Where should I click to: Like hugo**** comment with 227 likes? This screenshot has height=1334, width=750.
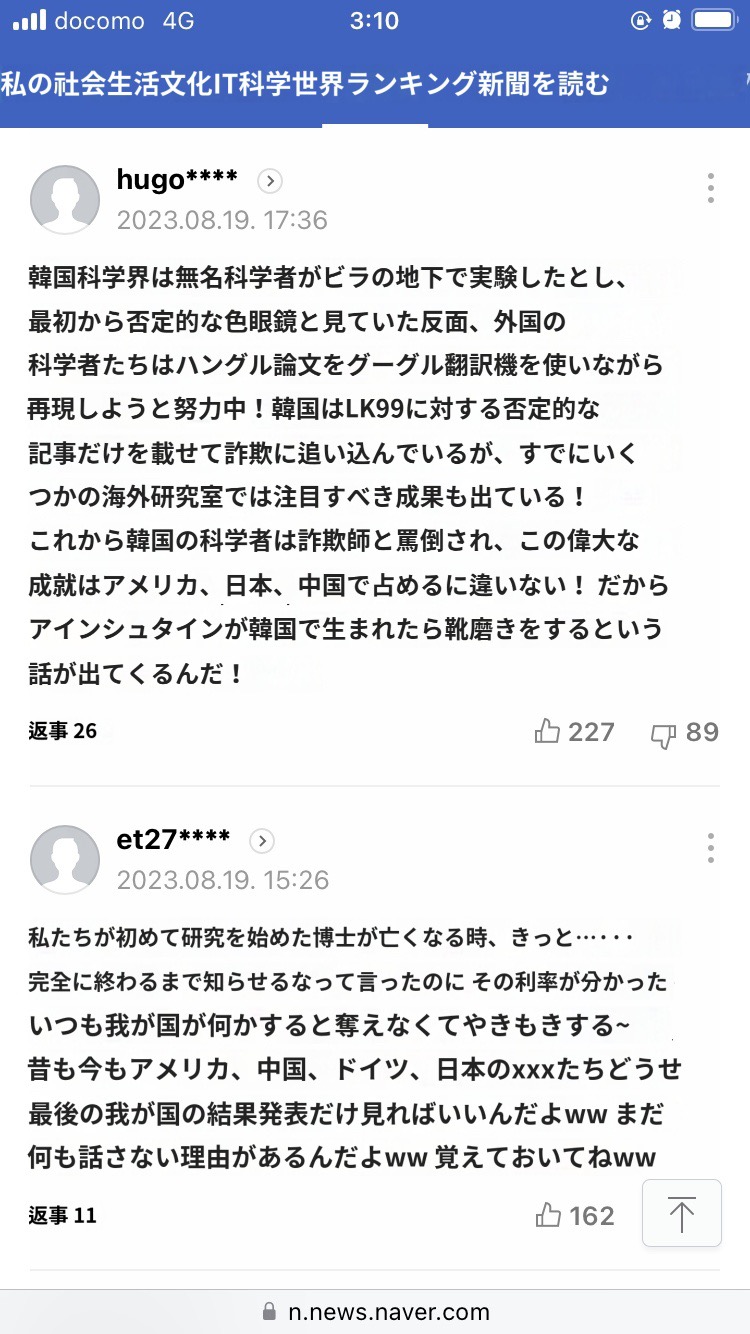[x=574, y=732]
